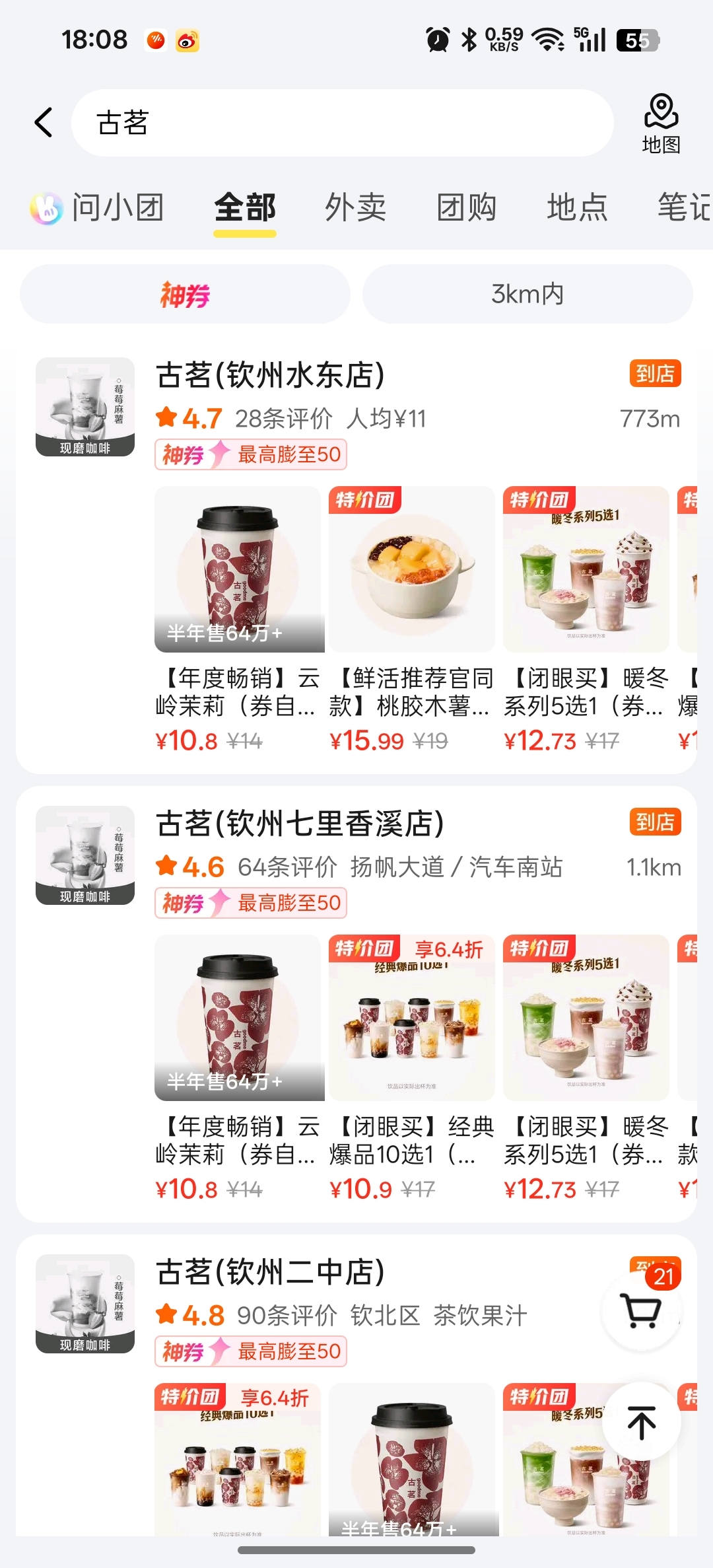
Task: Switch to the 团购 tab
Action: [466, 208]
